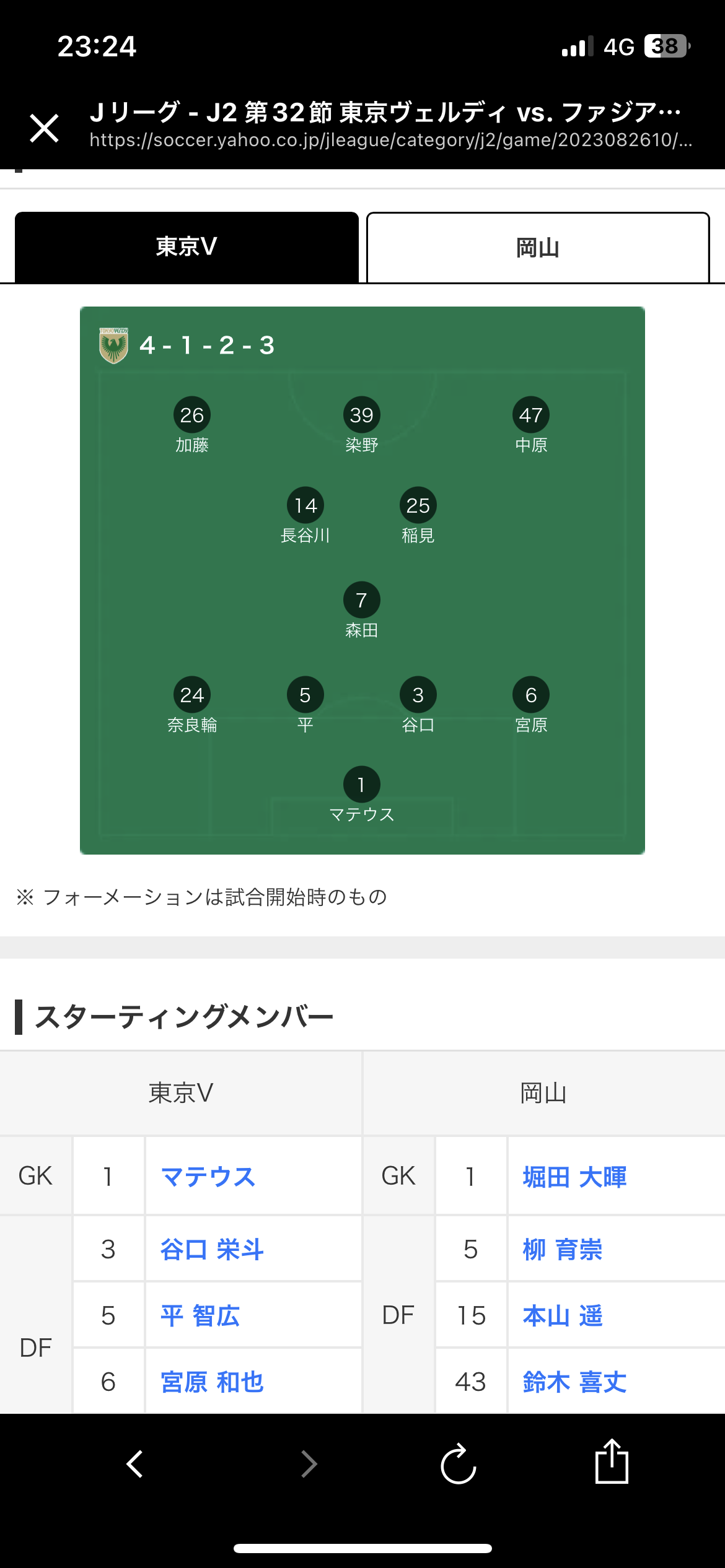
Task: Open player link 谷口 栄斗
Action: click(x=213, y=1249)
